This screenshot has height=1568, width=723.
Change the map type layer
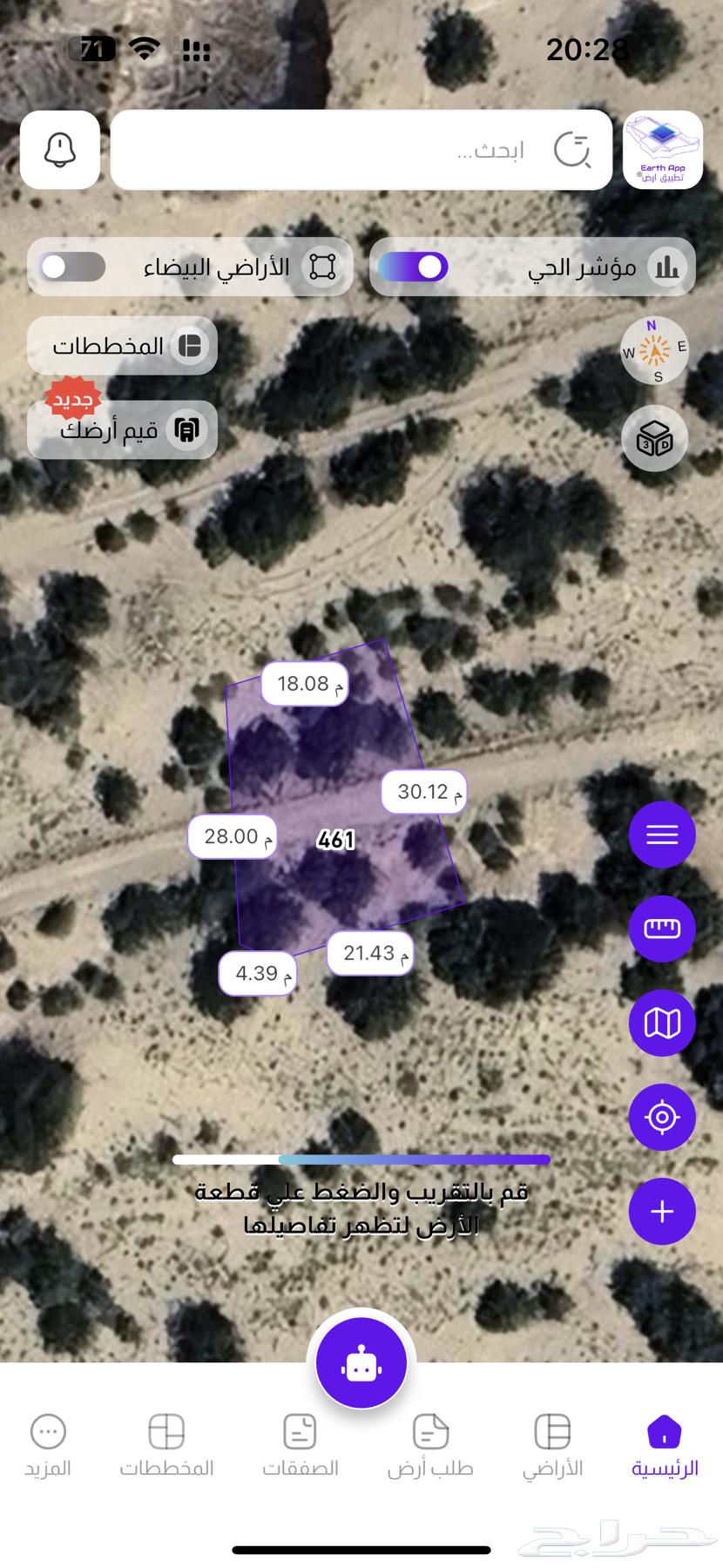(x=662, y=1023)
